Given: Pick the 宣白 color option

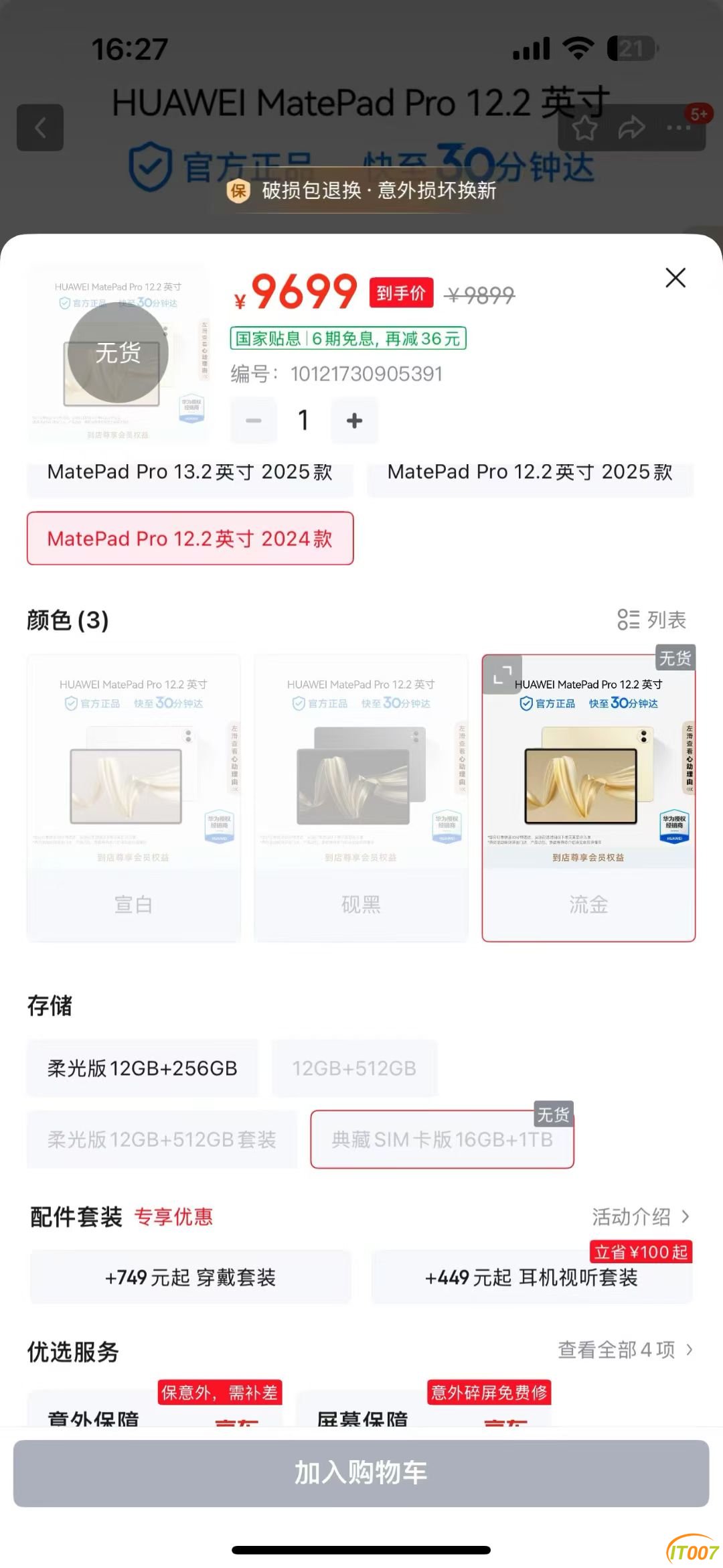Looking at the screenshot, I should 133,797.
